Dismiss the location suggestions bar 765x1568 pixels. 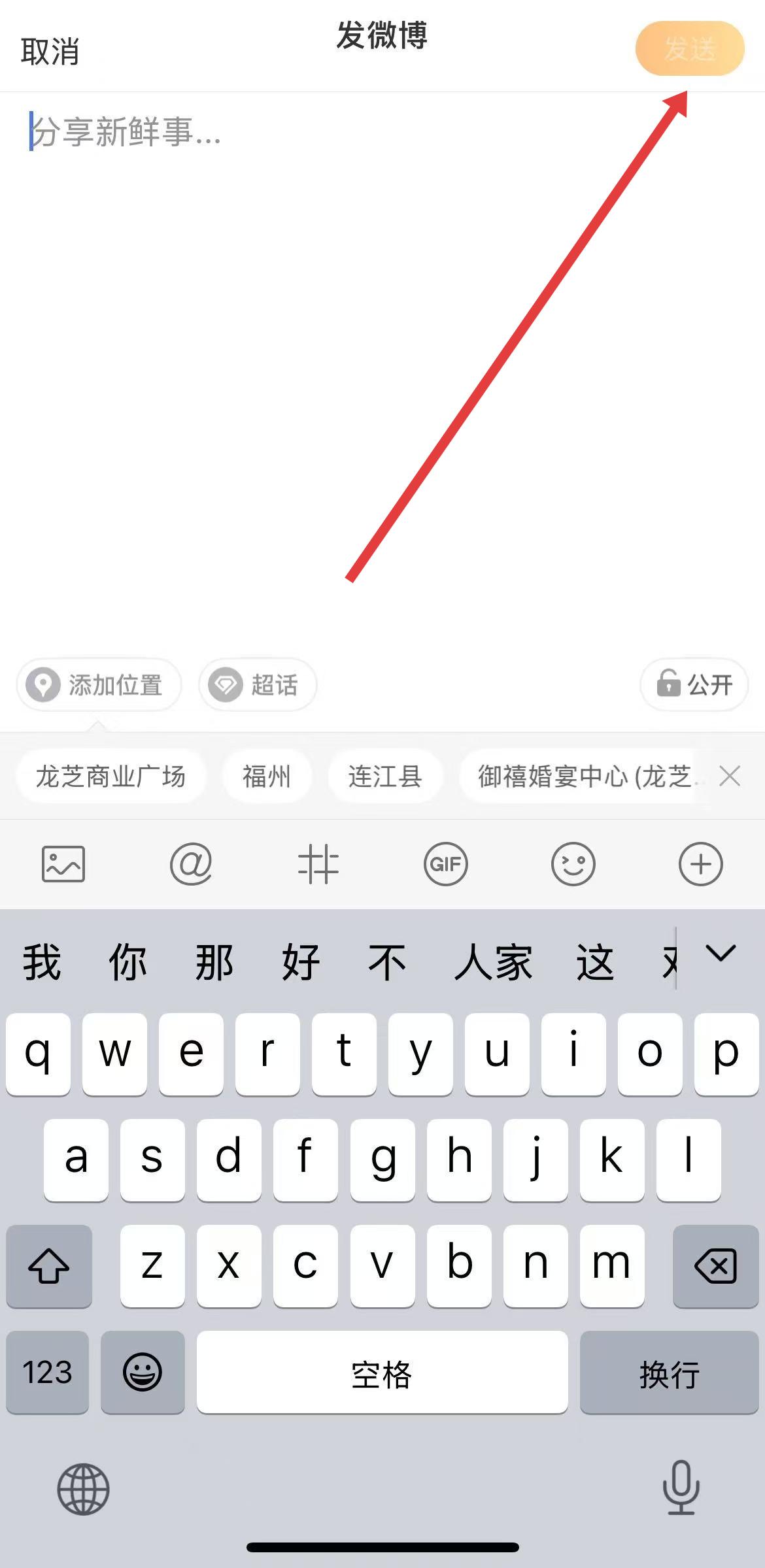coord(730,777)
